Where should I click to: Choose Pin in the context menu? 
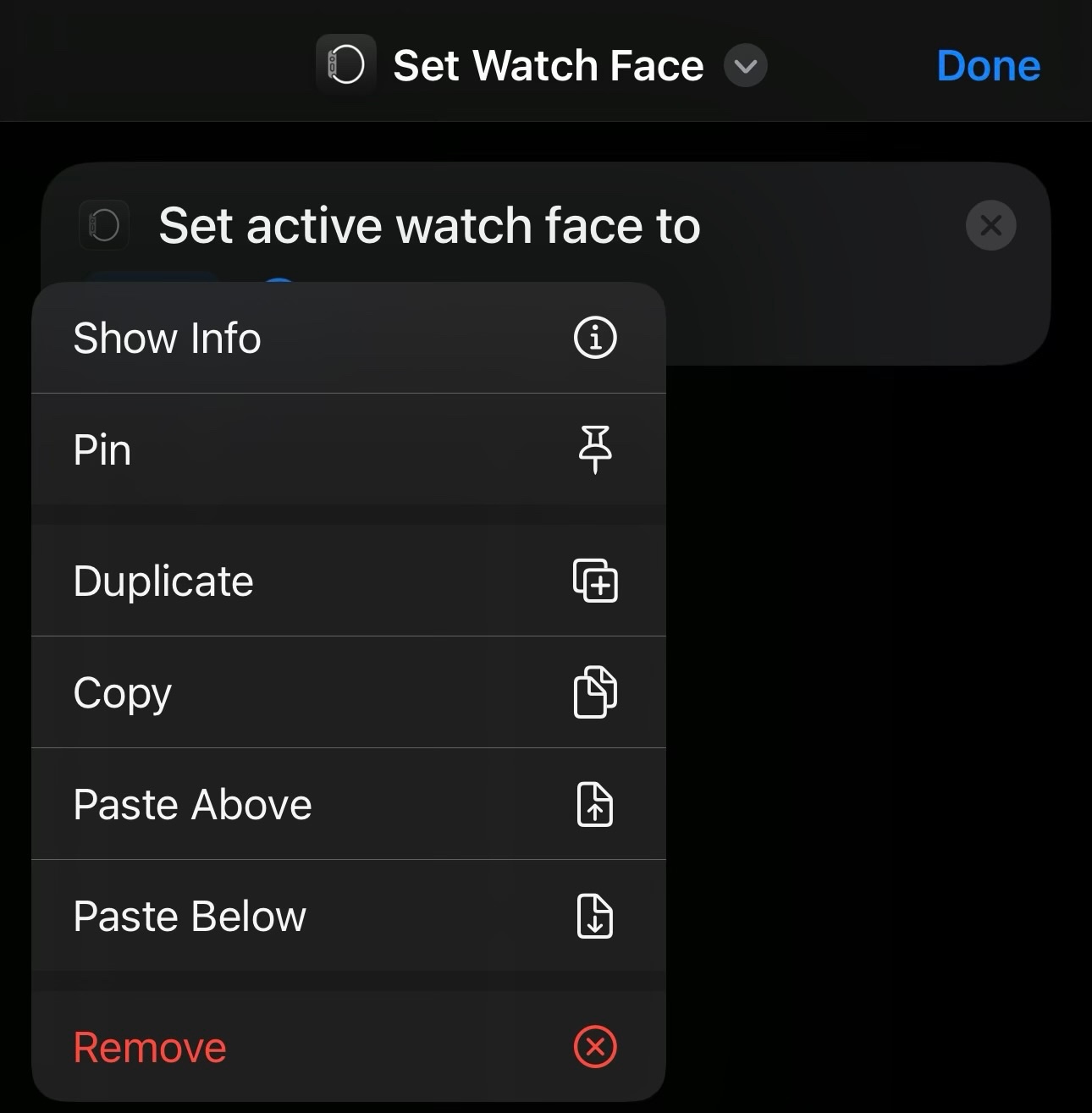tap(349, 449)
